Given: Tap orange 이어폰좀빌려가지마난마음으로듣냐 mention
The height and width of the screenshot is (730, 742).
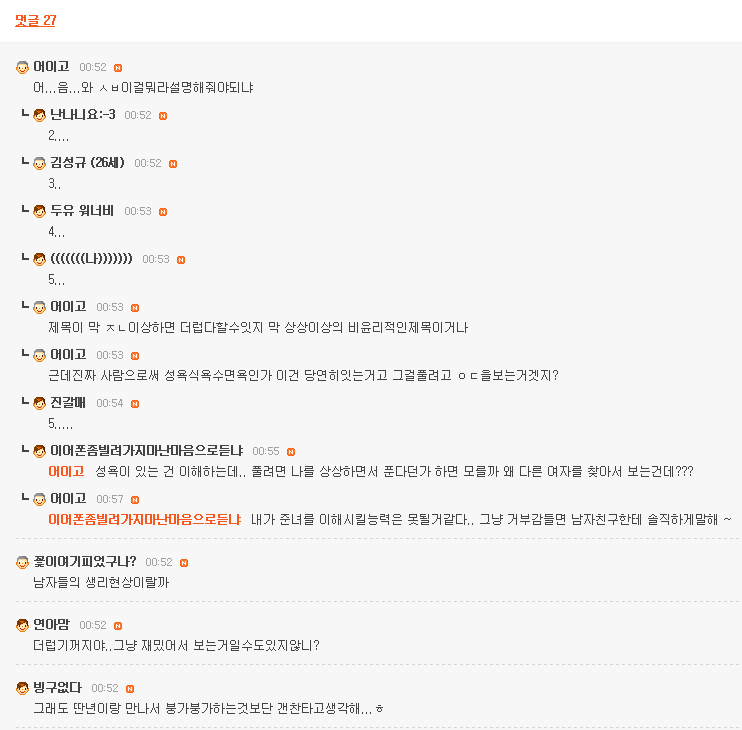Looking at the screenshot, I should (x=144, y=519).
